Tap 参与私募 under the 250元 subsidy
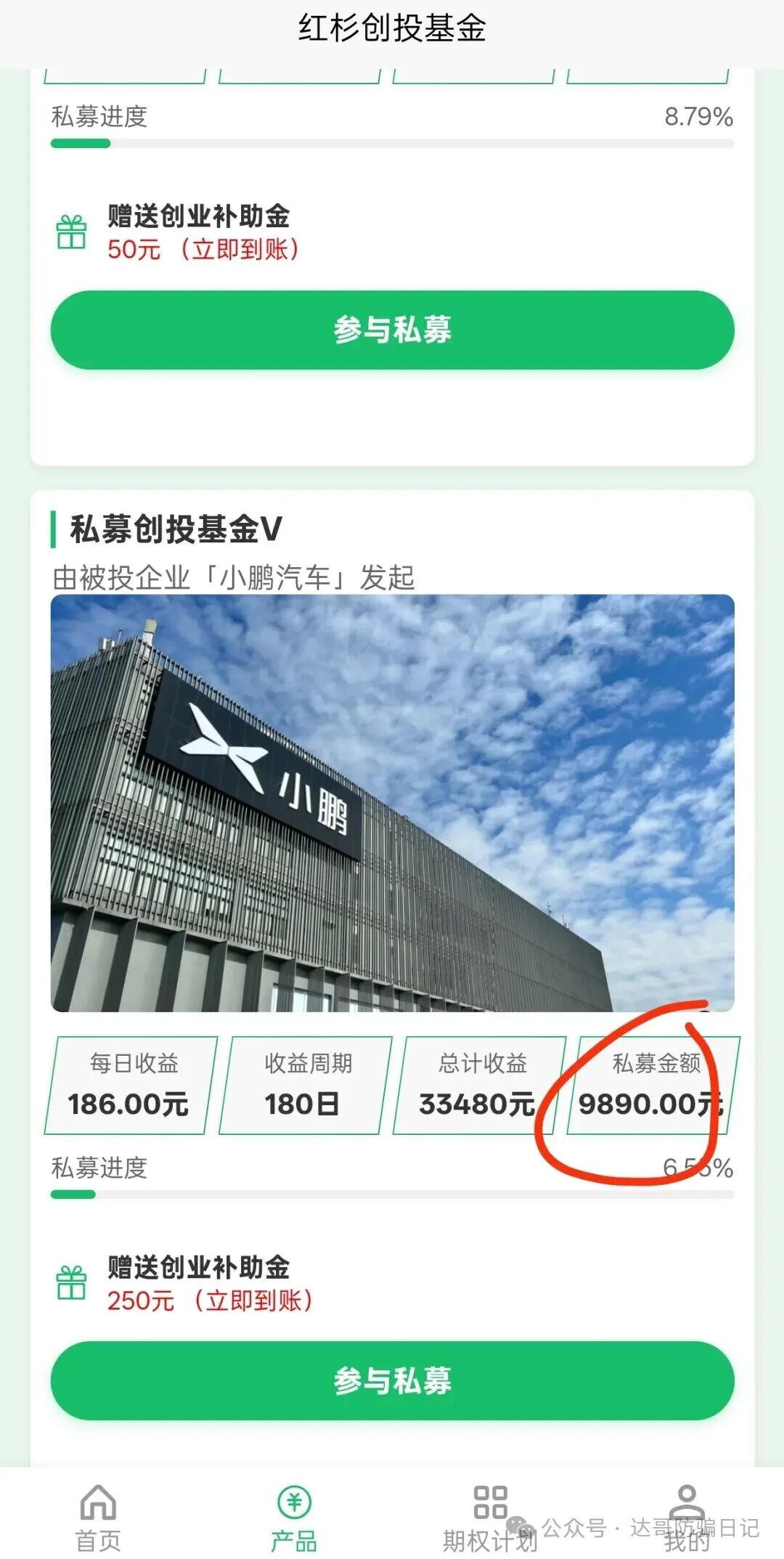The width and height of the screenshot is (784, 1559). coord(392,1380)
